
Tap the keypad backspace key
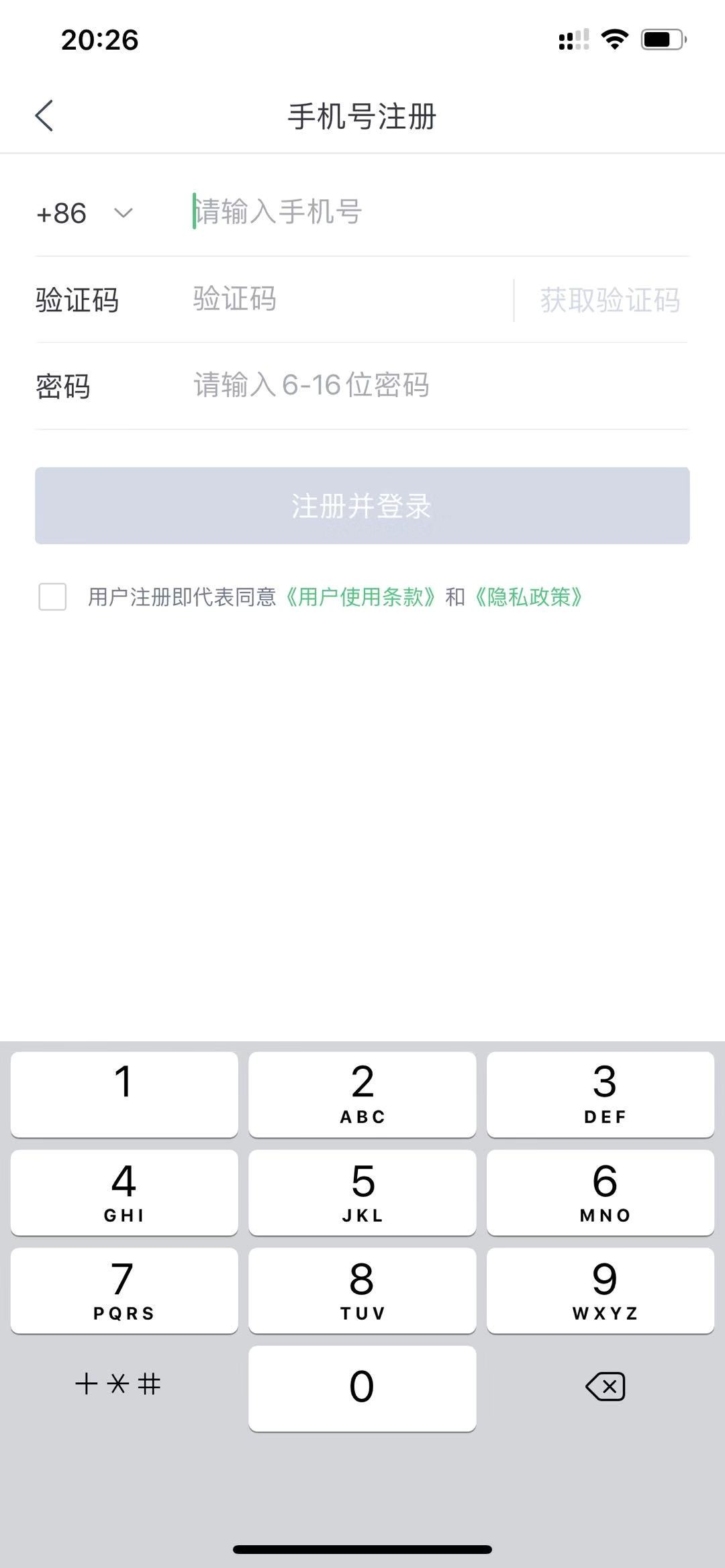605,1386
